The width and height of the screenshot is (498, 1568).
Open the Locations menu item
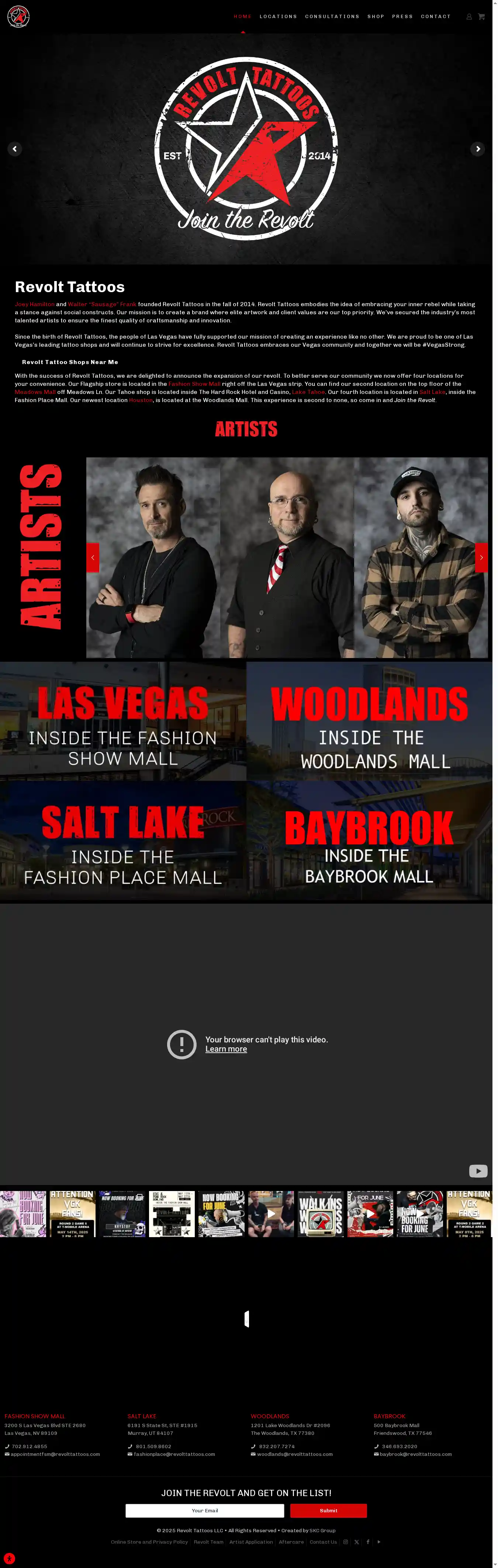pos(278,17)
